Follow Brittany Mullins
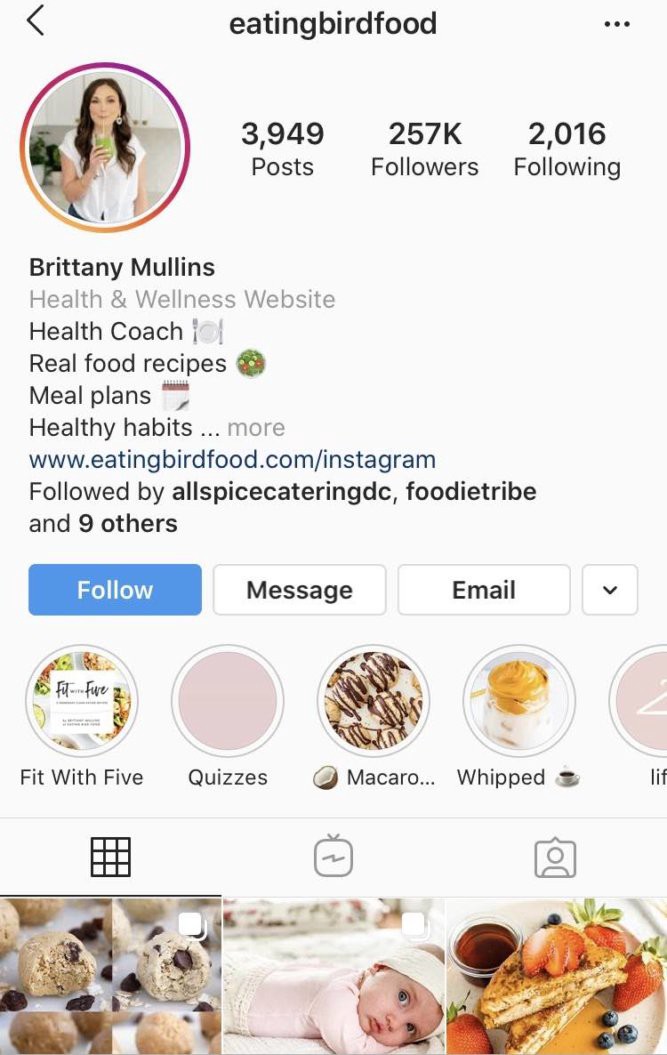Image resolution: width=667 pixels, height=1055 pixels. tap(115, 590)
